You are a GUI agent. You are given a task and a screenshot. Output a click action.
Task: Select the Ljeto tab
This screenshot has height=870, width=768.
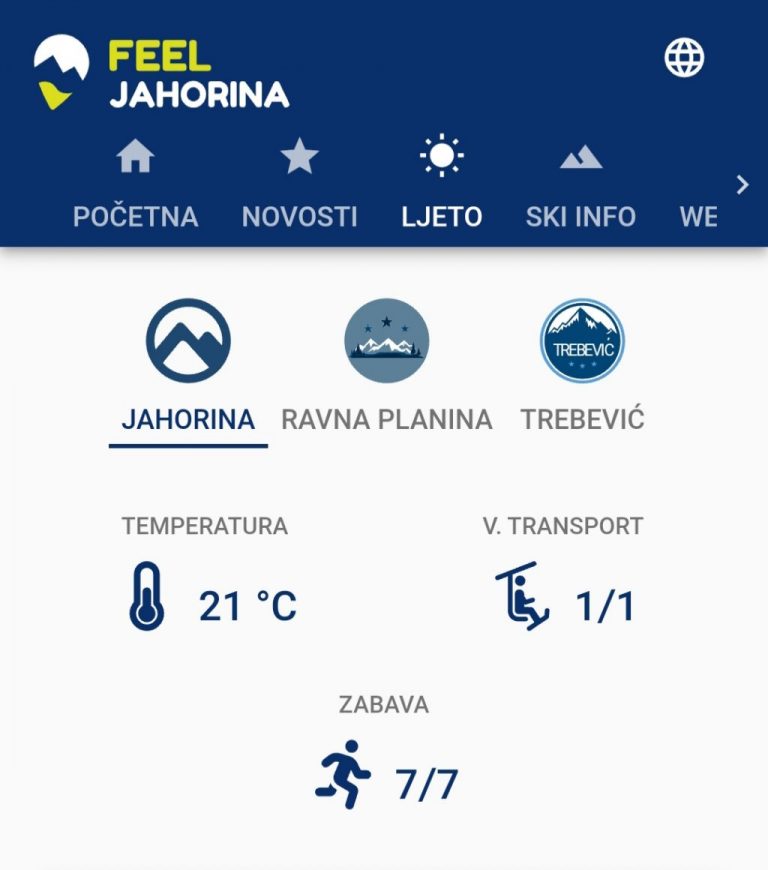(442, 185)
